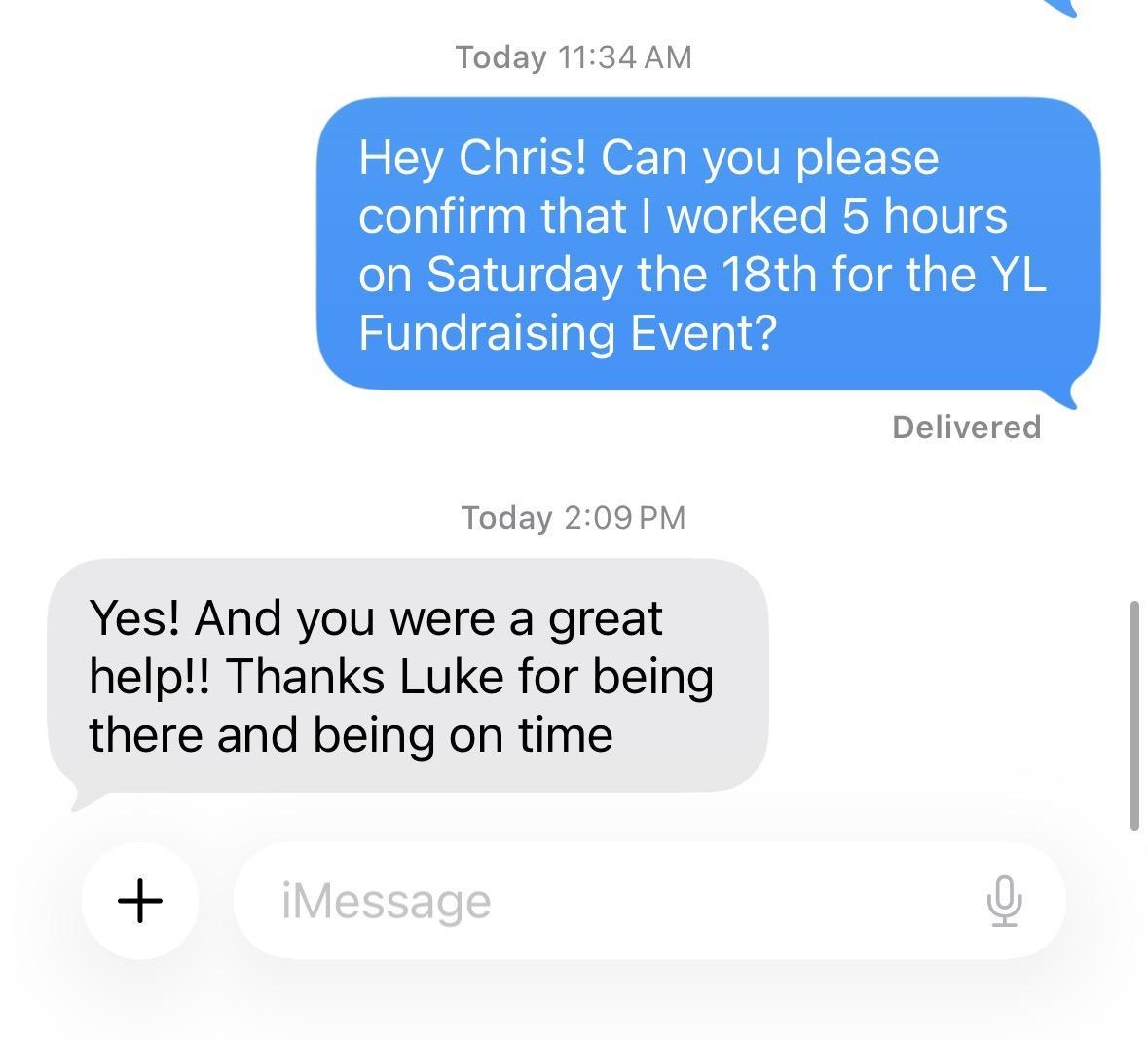Start dictation with the microphone icon

tap(1004, 901)
